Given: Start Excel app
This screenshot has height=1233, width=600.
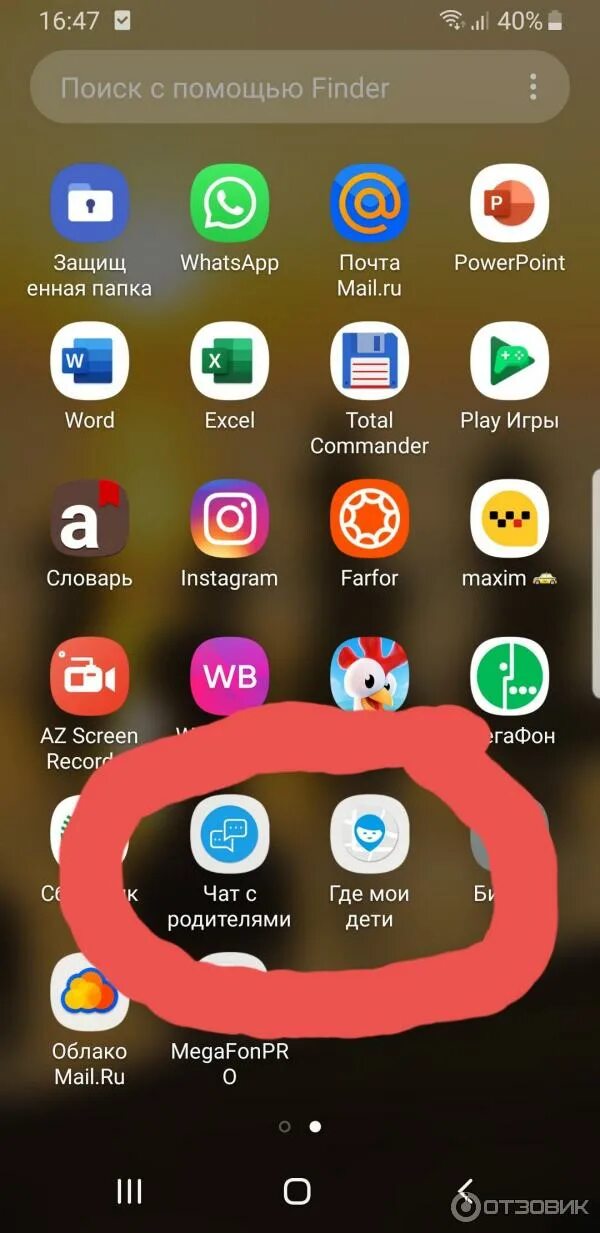Looking at the screenshot, I should click(x=229, y=361).
